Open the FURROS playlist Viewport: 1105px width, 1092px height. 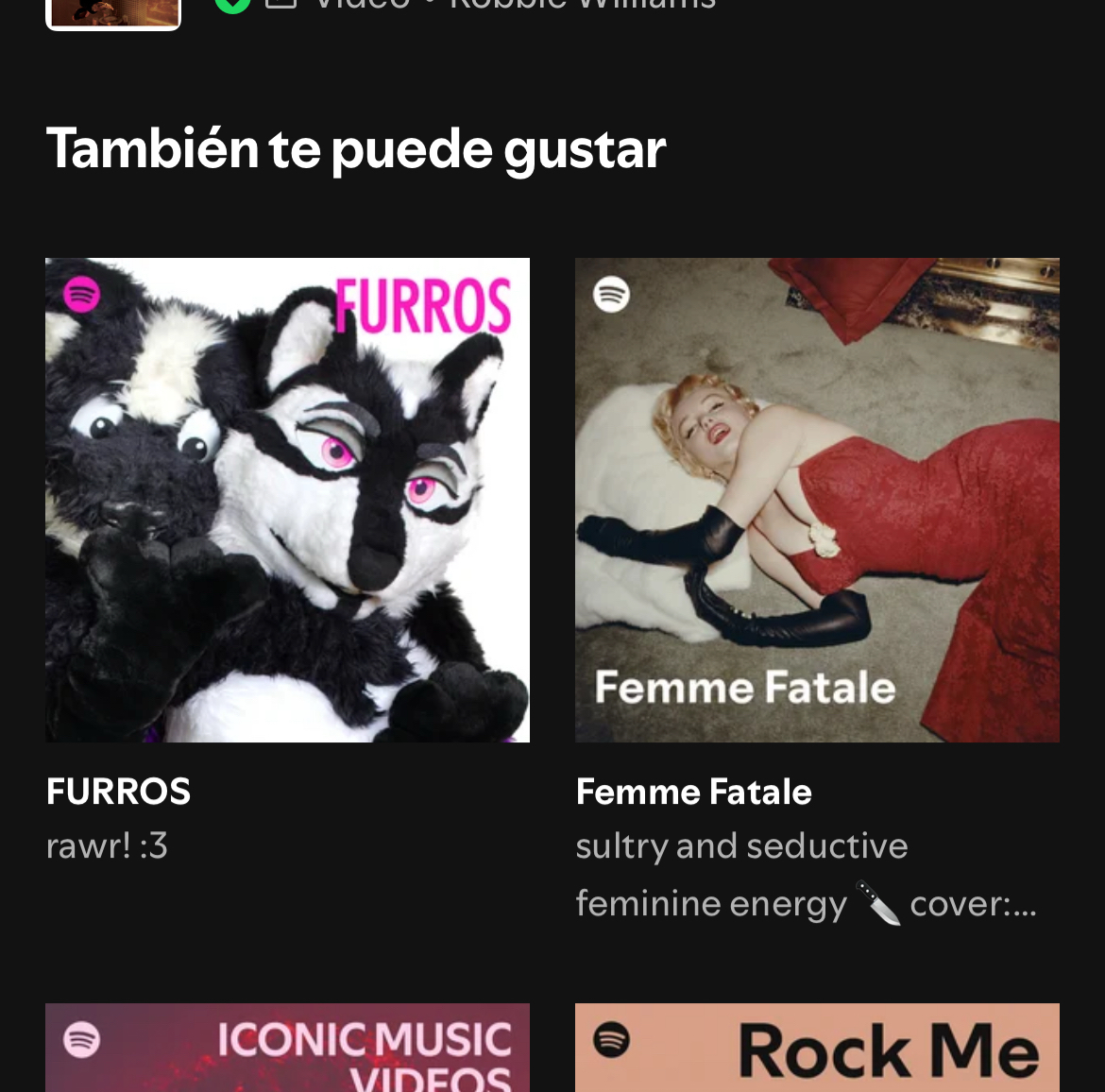coord(287,500)
